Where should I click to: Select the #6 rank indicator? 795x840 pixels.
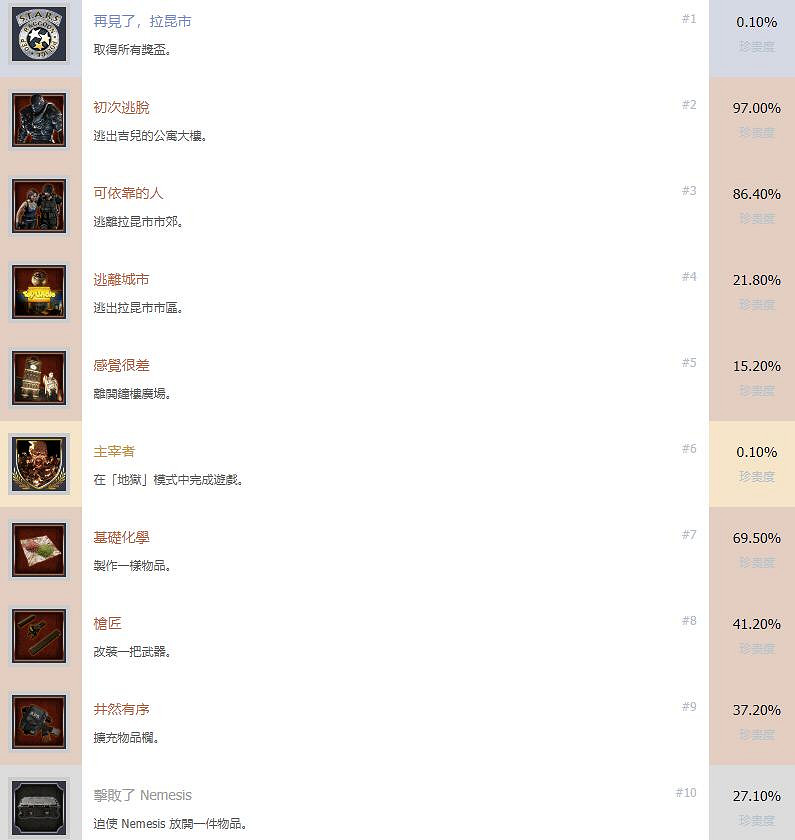point(688,448)
